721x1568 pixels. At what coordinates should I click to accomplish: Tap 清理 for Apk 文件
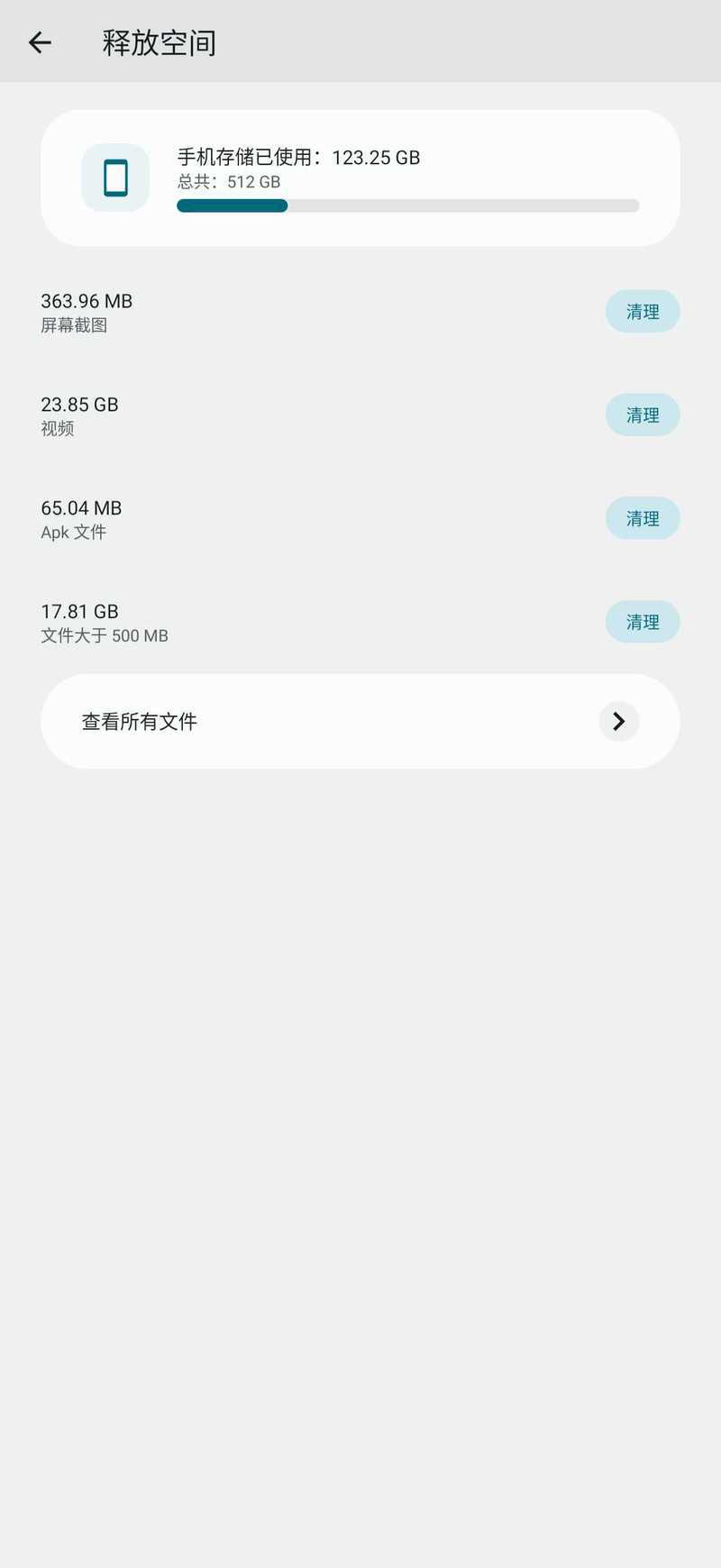tap(642, 519)
